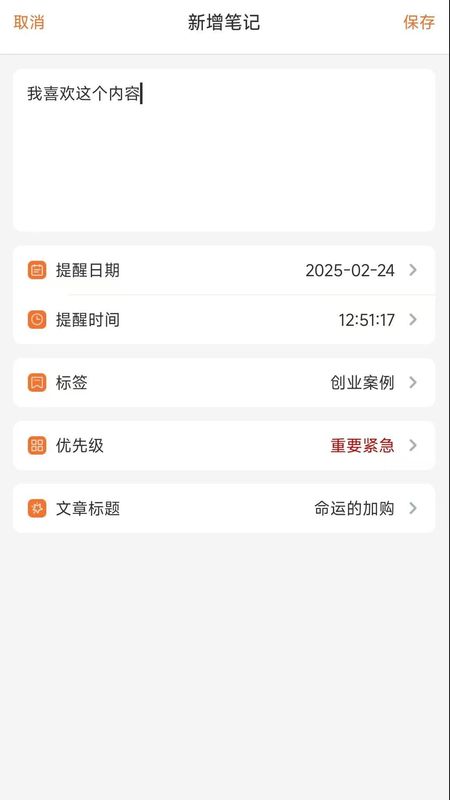Image resolution: width=450 pixels, height=800 pixels.
Task: Change the 提醒时间 reminder time
Action: (x=224, y=320)
